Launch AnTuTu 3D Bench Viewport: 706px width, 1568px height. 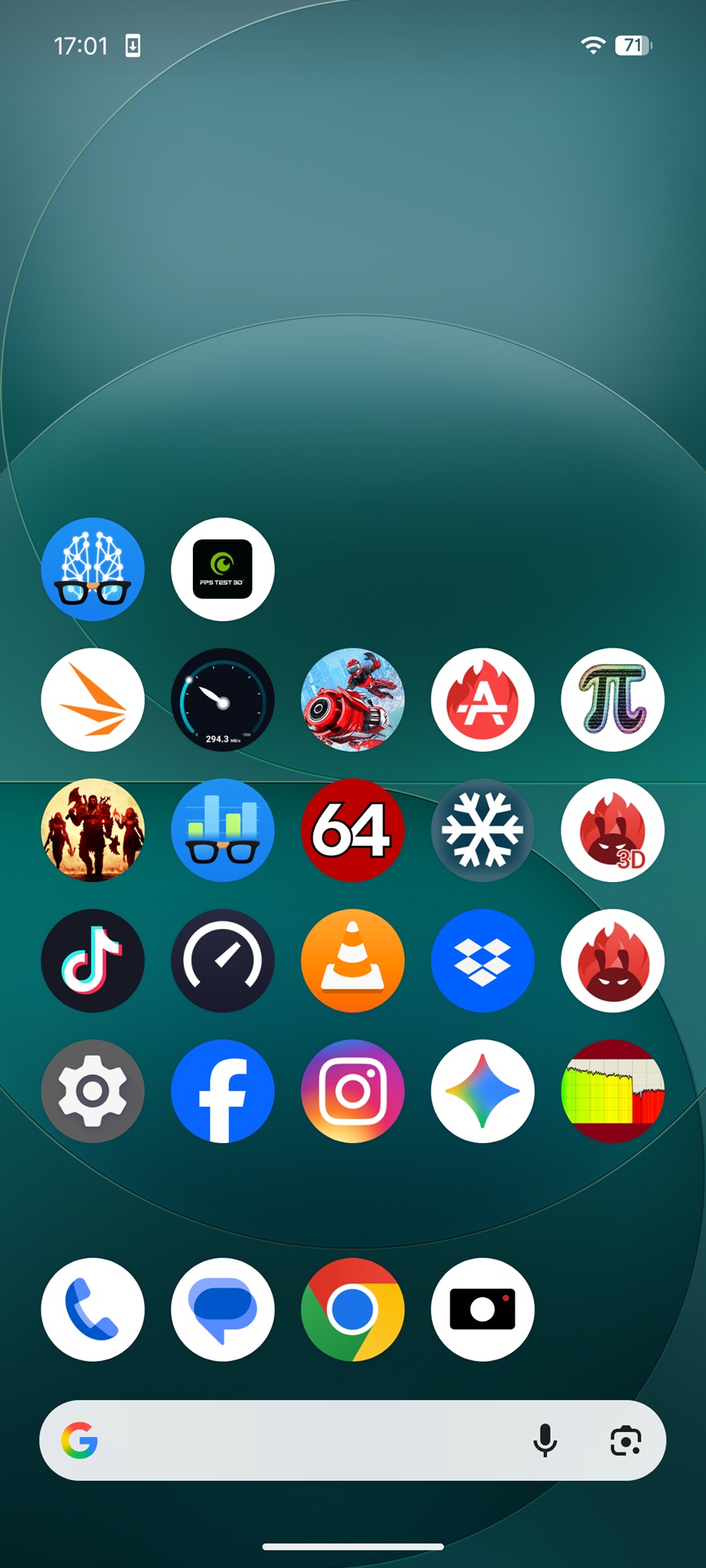point(613,829)
